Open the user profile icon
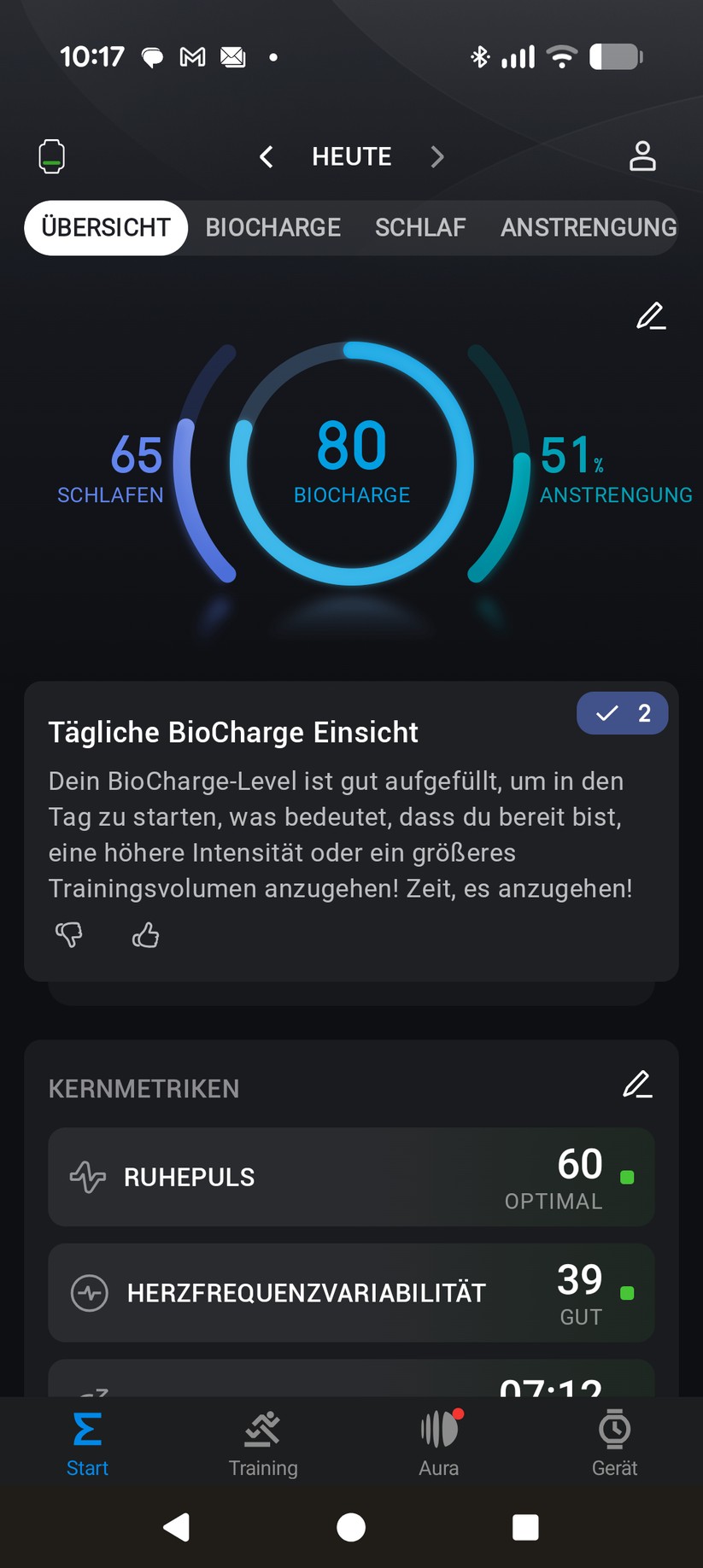Viewport: 703px width, 1568px height. 643,156
